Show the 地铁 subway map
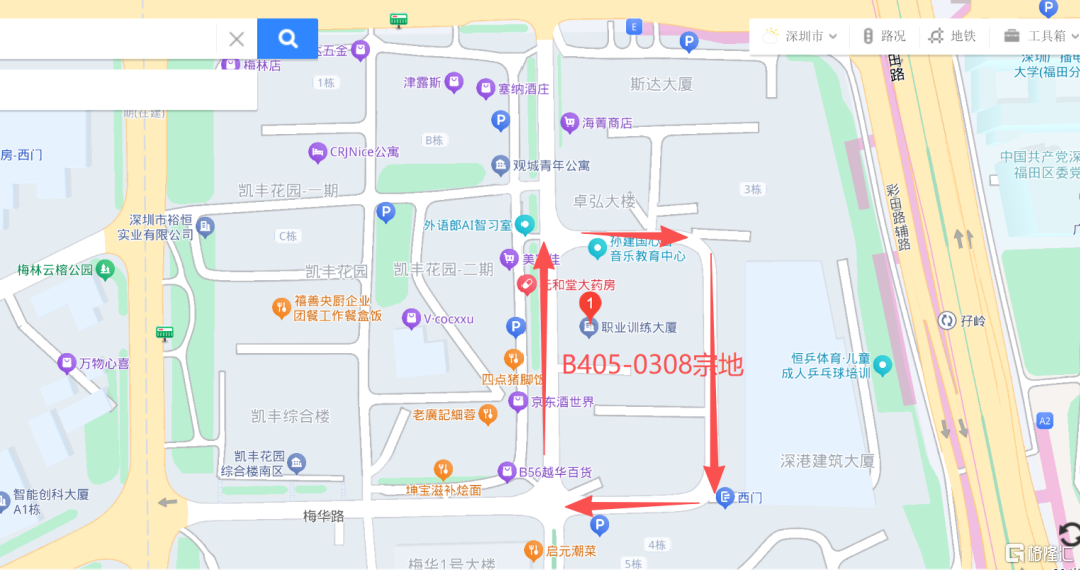Viewport: 1080px width, 570px height. 952,36
